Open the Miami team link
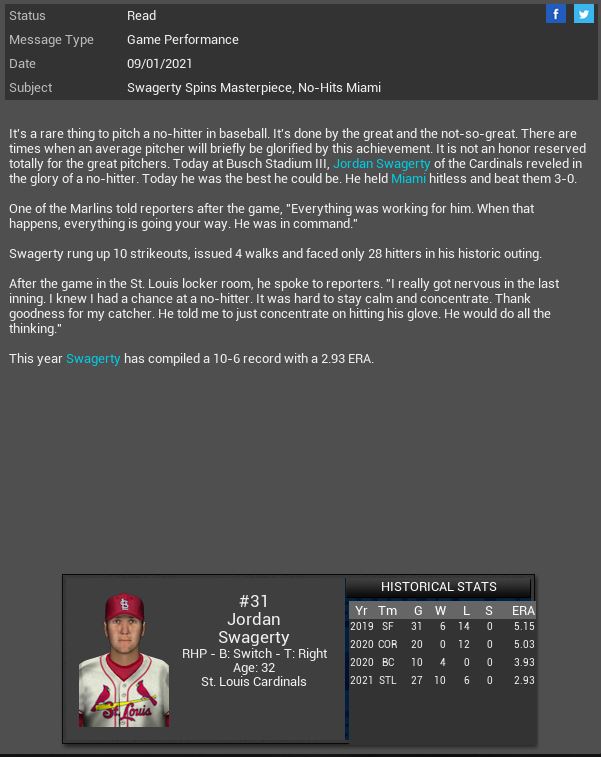Viewport: 601px width, 757px height. click(x=407, y=178)
